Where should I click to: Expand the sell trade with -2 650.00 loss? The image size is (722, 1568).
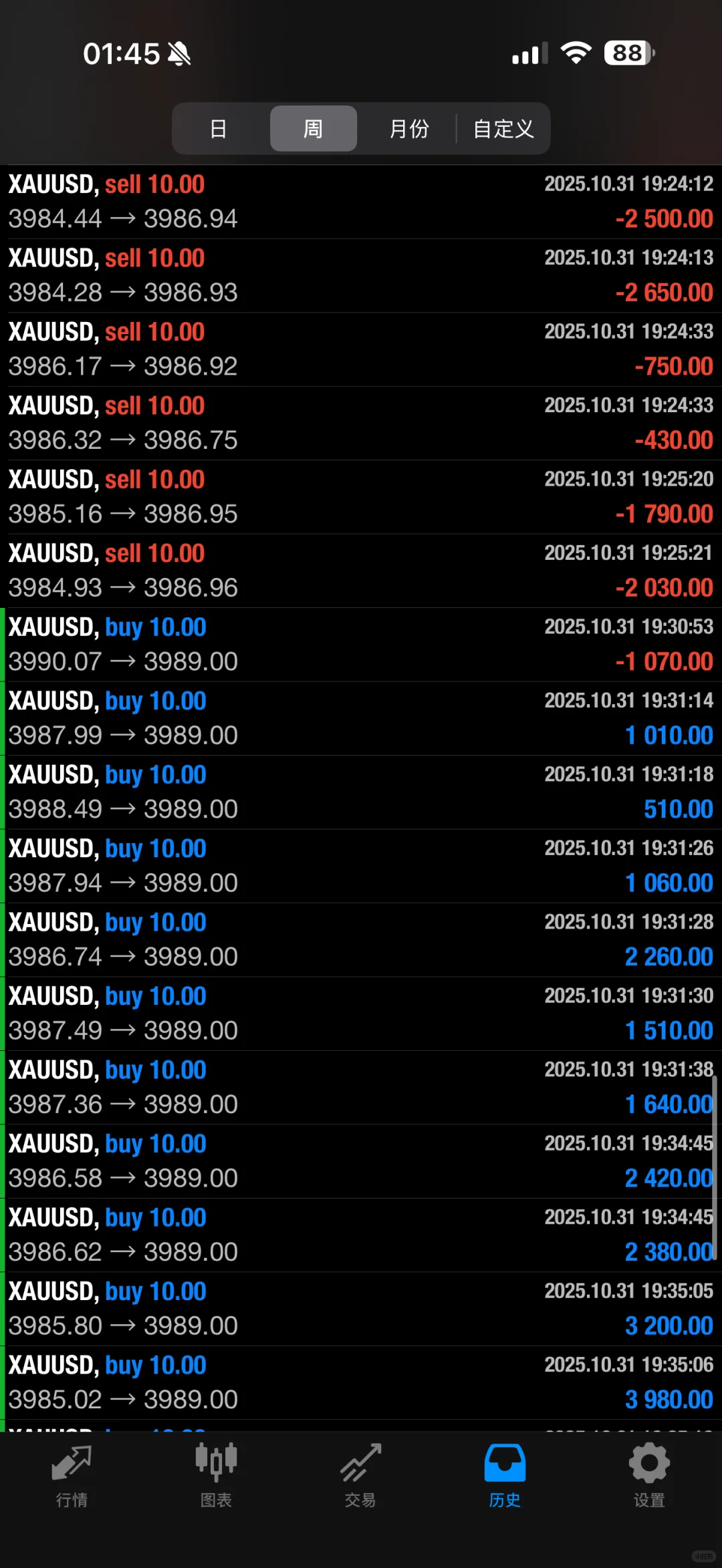coord(361,275)
